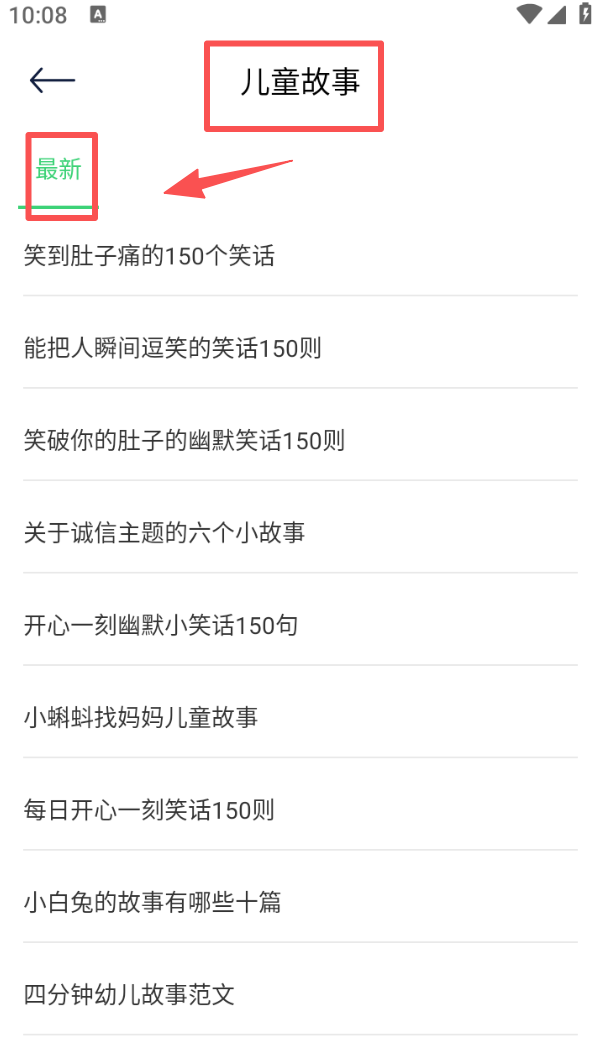
Task: Read 关于诚信主题的六个小故事
Action: (x=164, y=533)
